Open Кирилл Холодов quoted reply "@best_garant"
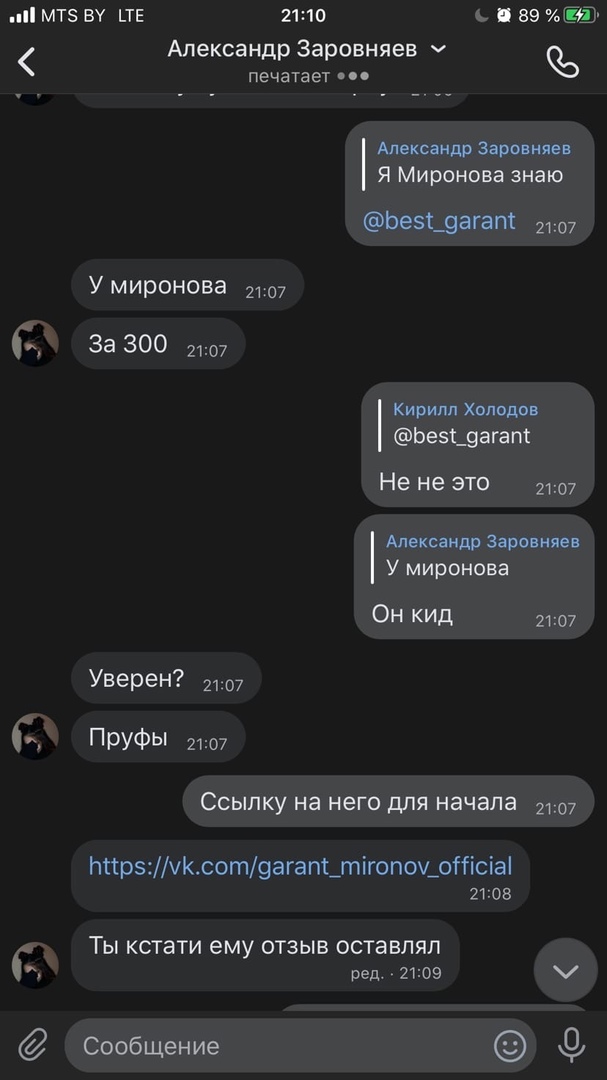 (465, 423)
